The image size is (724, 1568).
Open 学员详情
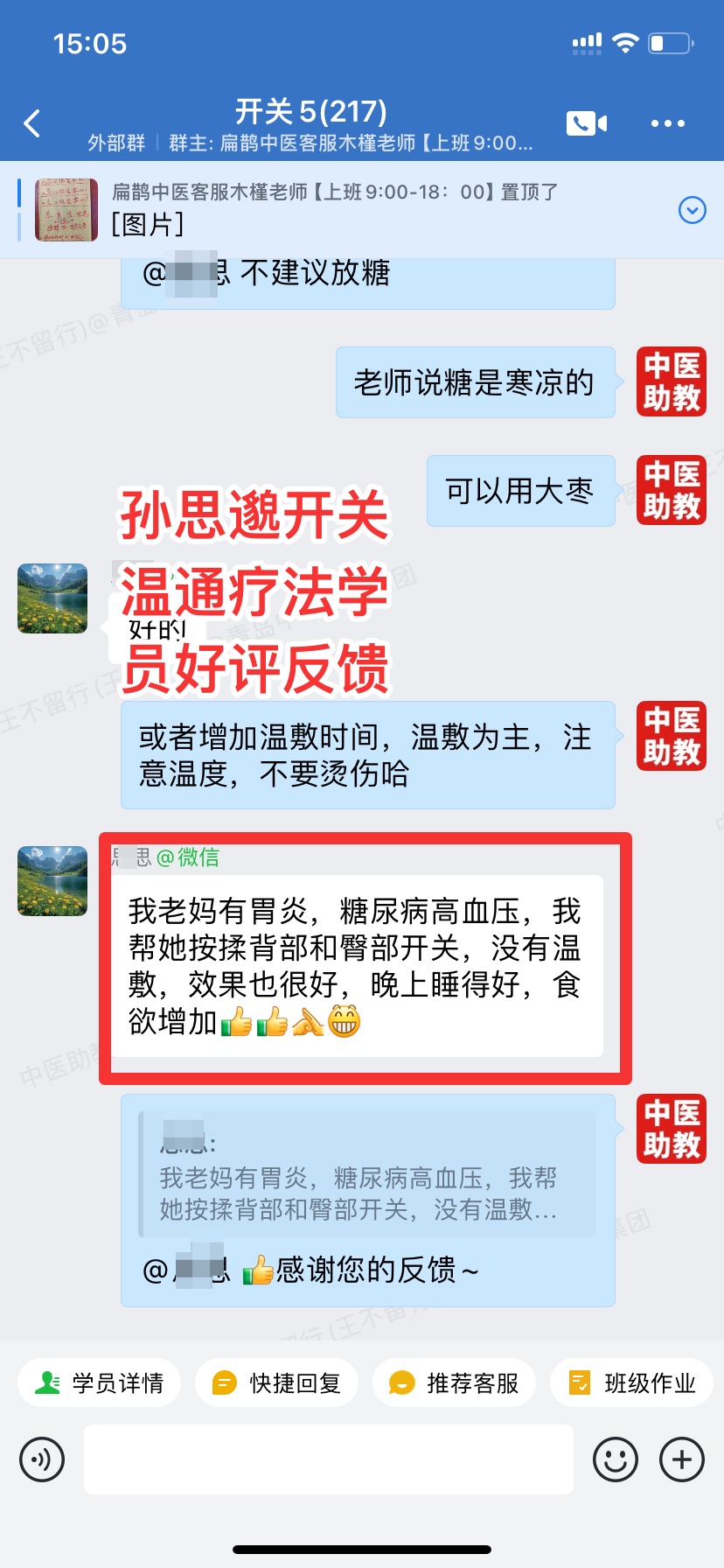click(99, 1382)
